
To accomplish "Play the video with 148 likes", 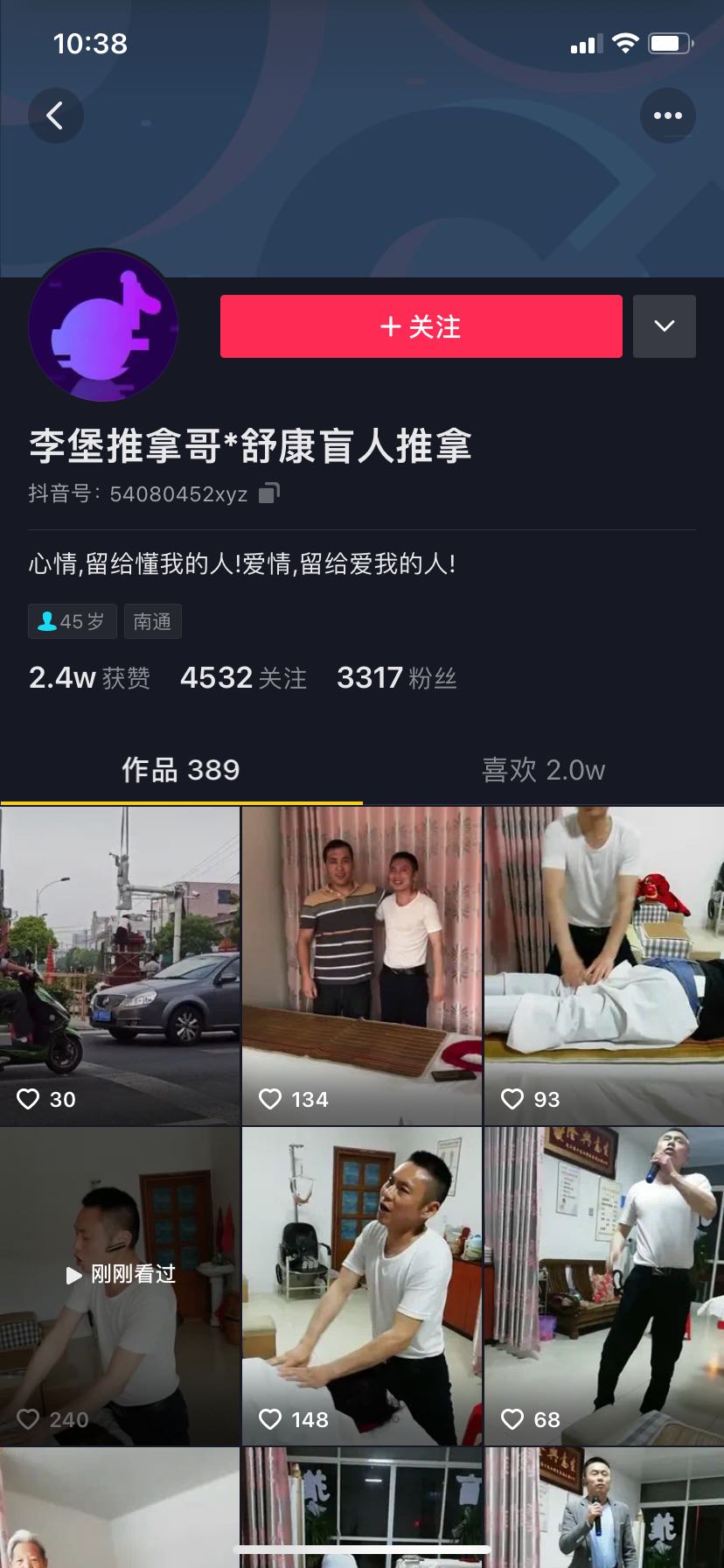I will (362, 1286).
